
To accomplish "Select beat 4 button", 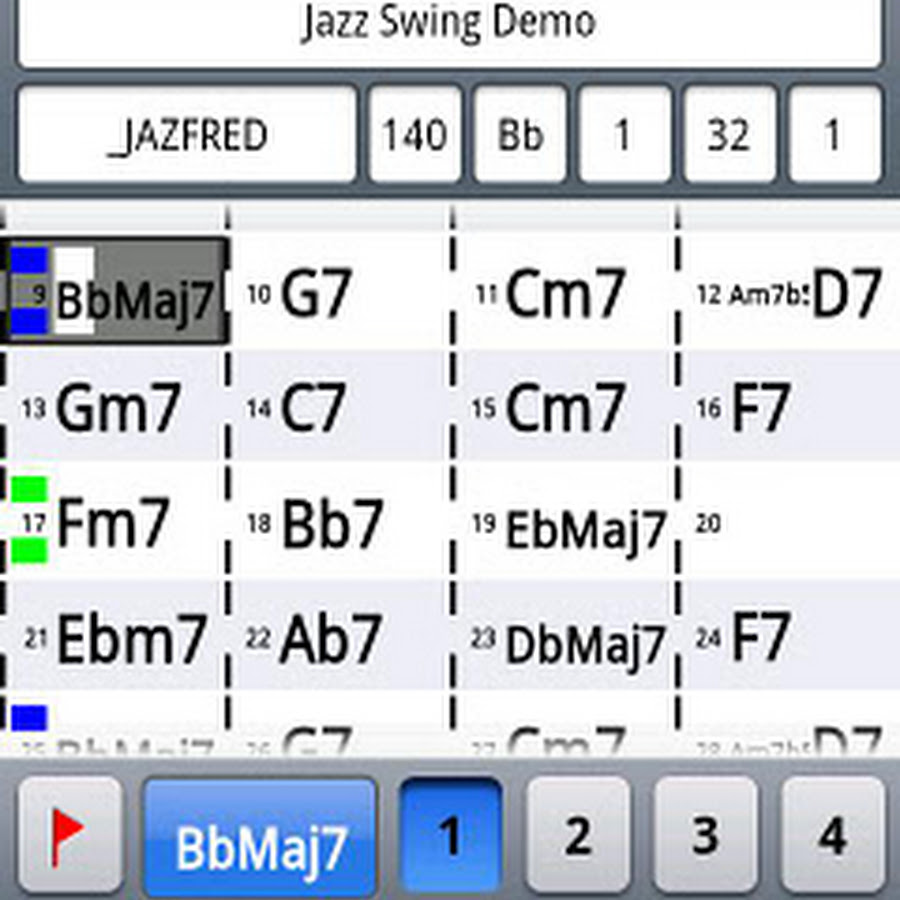I will [x=832, y=835].
